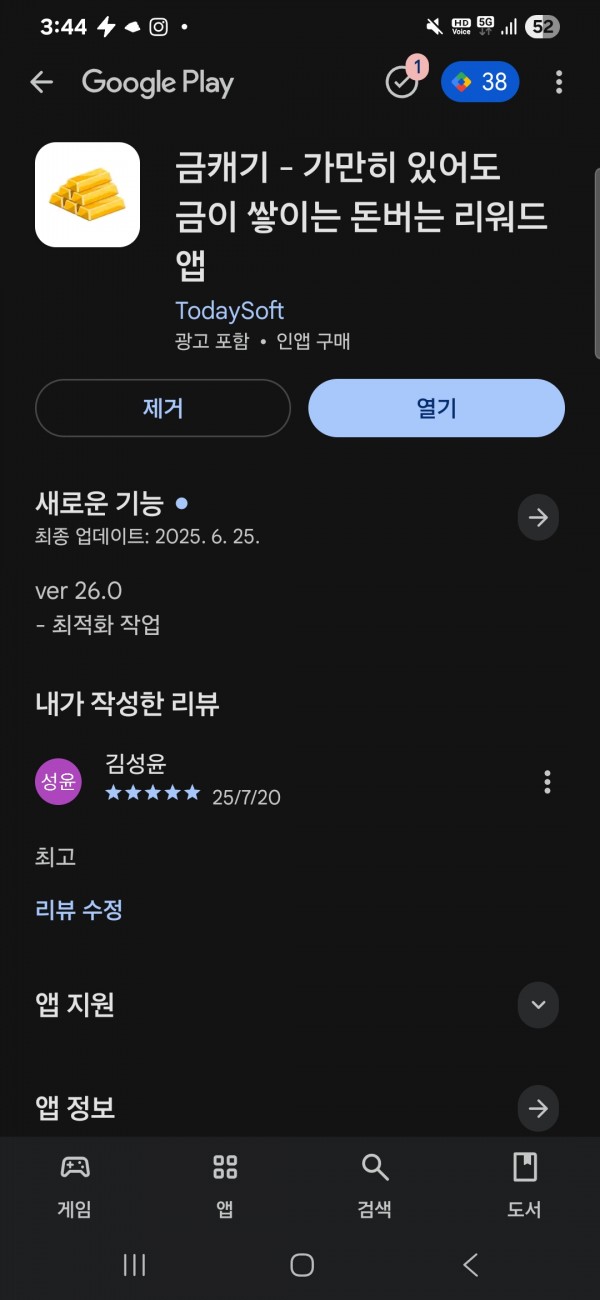
Task: Switch to the 검색 tab
Action: pyautogui.click(x=375, y=1185)
